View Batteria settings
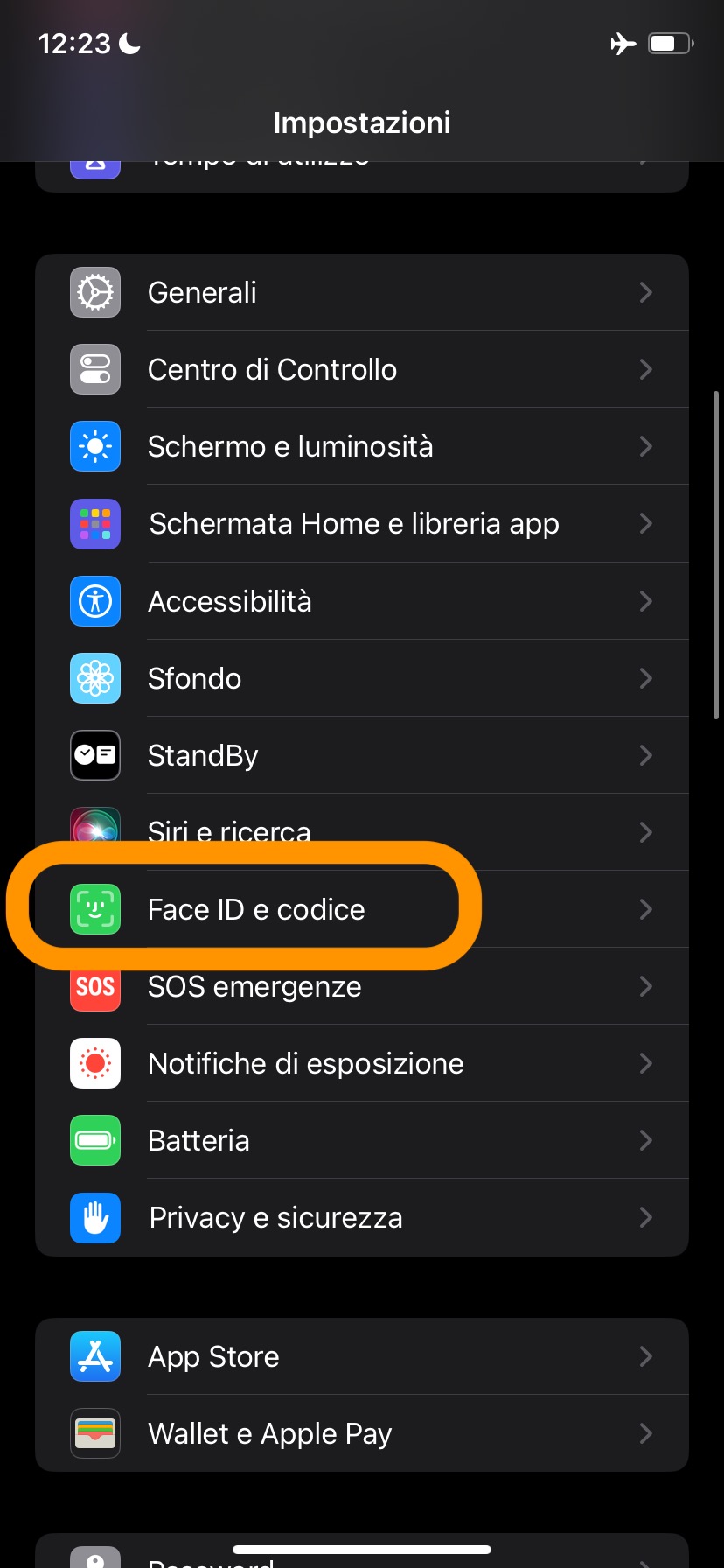This screenshot has height=1568, width=724. click(x=362, y=1140)
